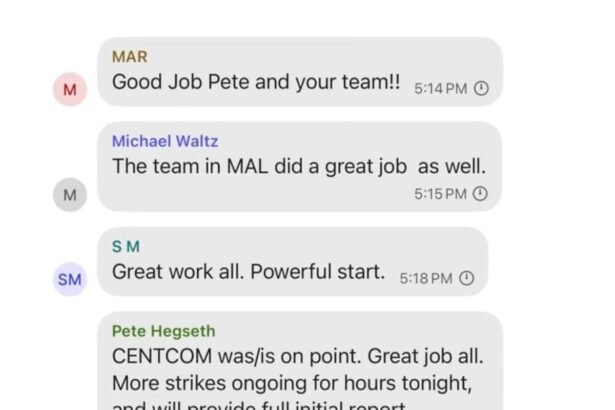
Task: View Pete Hegseth's contact from his name
Action: pos(163,331)
